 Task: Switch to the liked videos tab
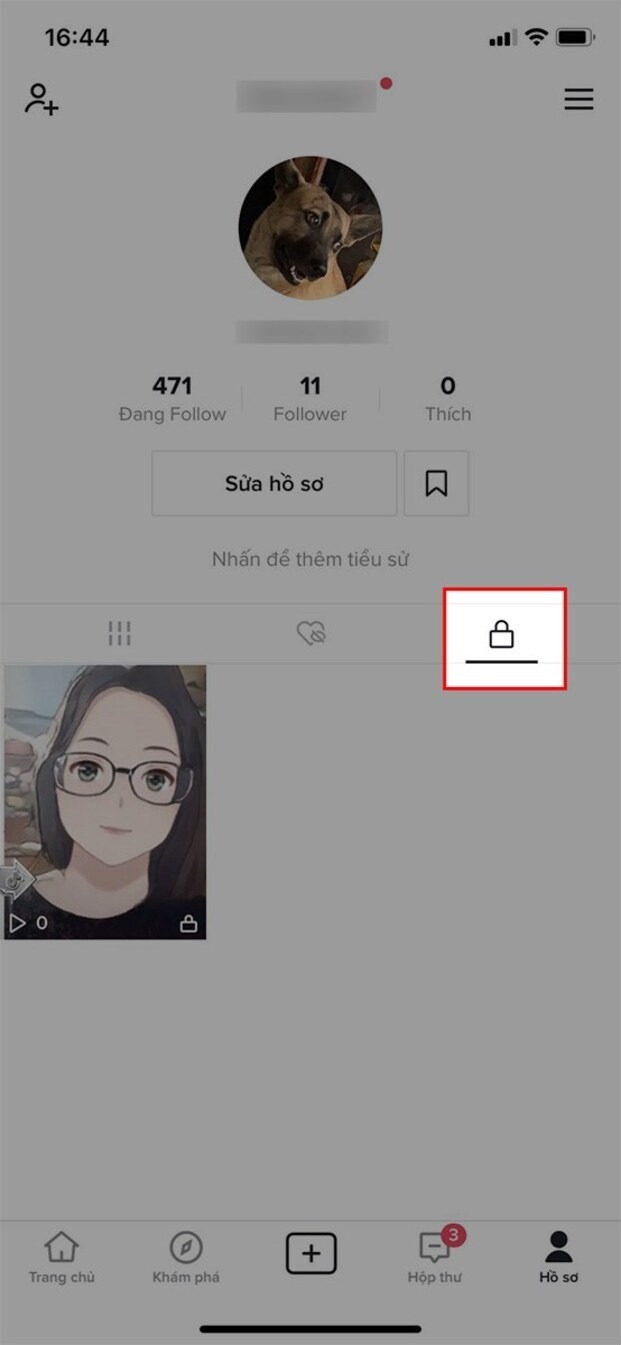pyautogui.click(x=311, y=633)
